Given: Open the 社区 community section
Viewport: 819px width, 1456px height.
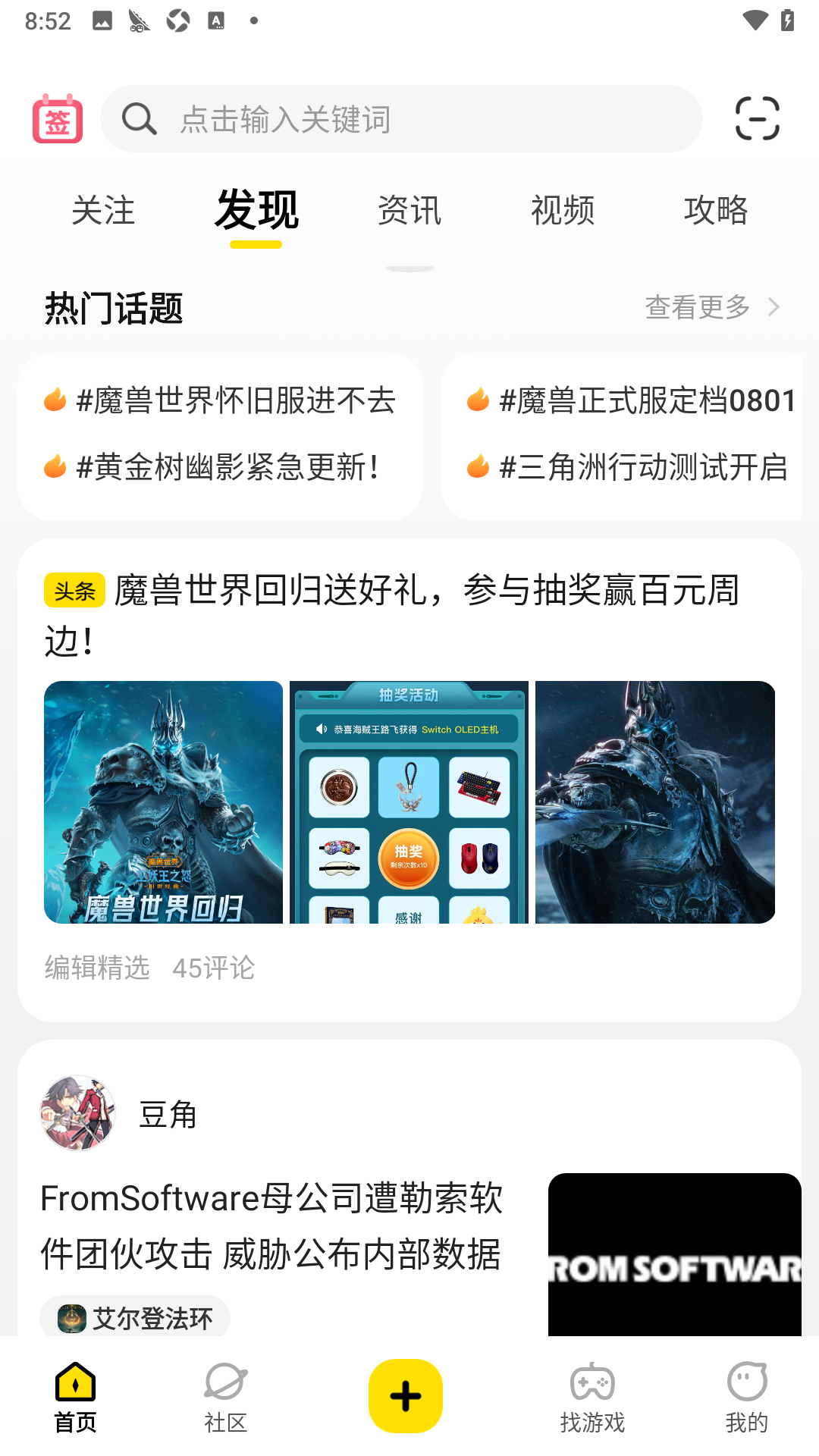Looking at the screenshot, I should pos(224,1395).
